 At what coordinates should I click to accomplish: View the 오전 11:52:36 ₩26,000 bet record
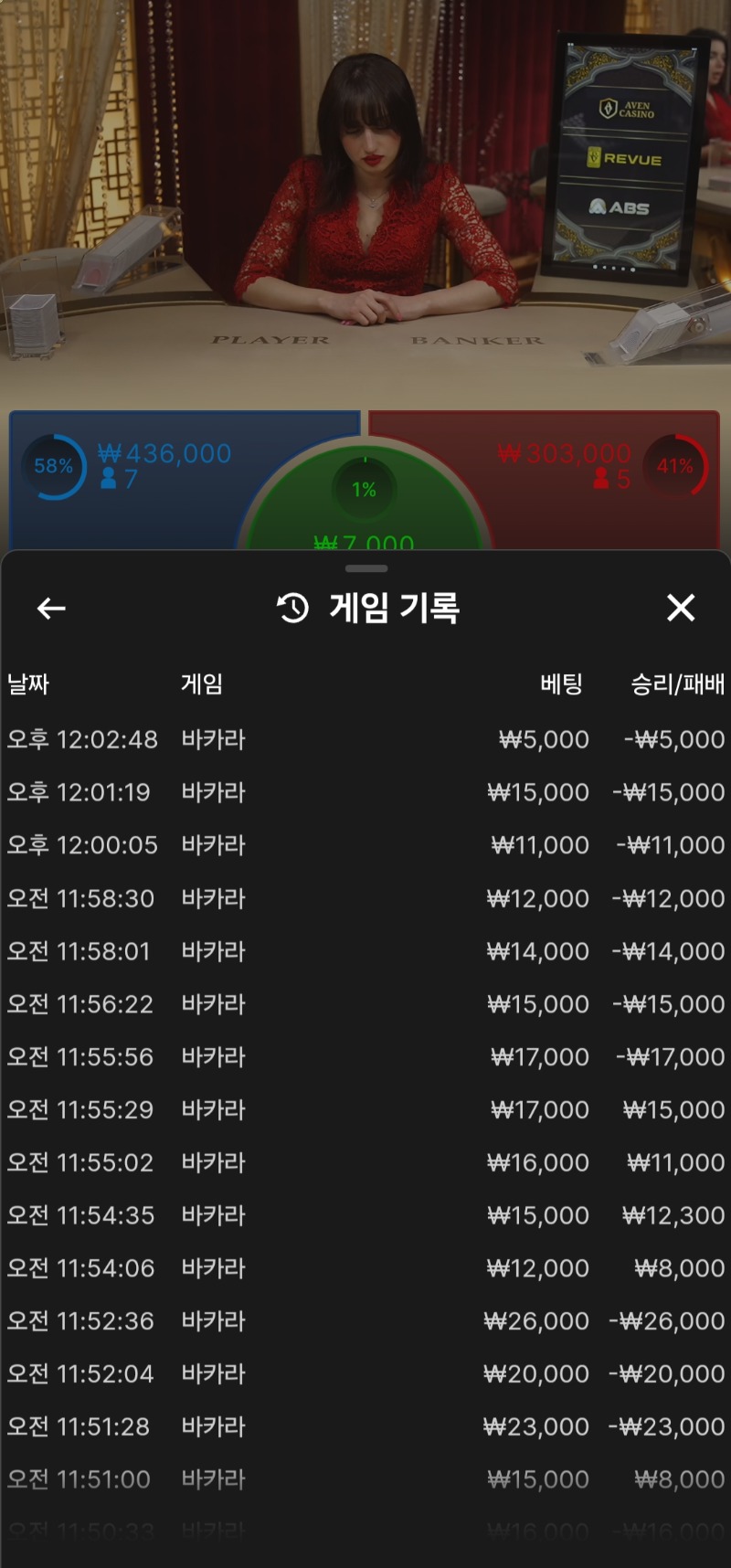(365, 1321)
